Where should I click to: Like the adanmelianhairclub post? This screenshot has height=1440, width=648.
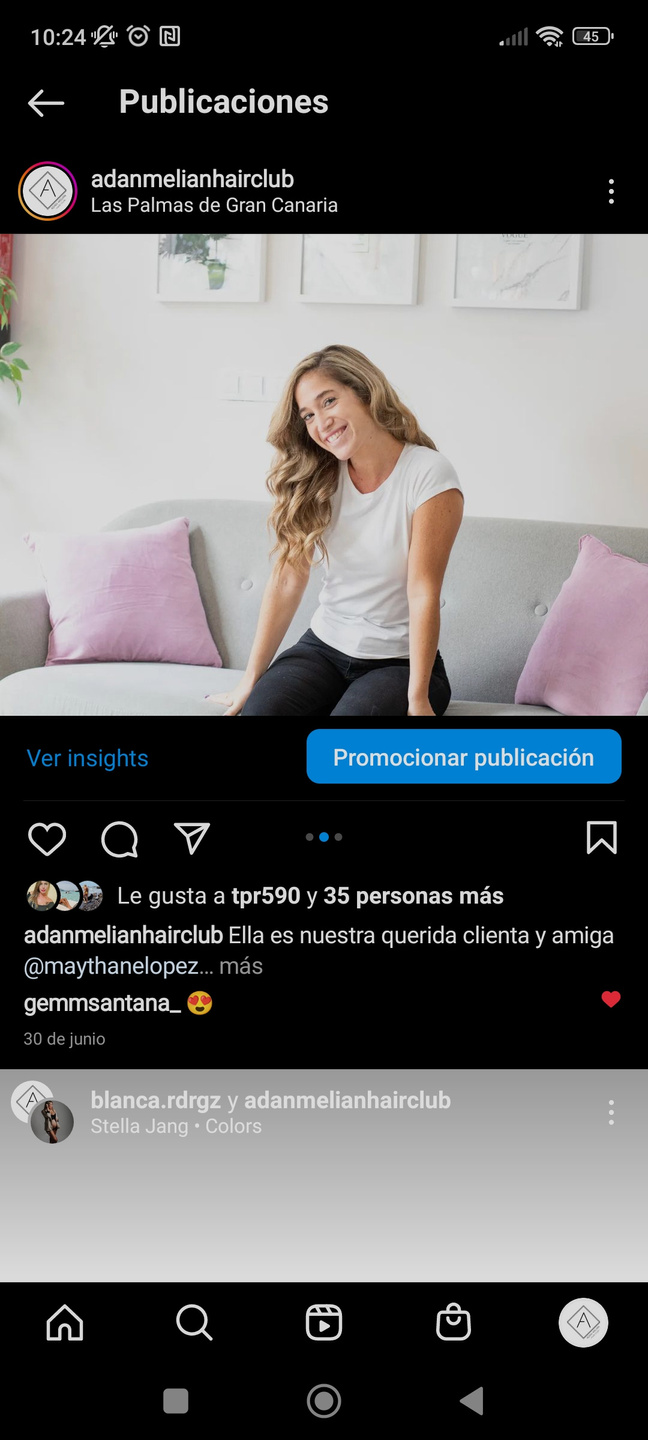pos(47,839)
